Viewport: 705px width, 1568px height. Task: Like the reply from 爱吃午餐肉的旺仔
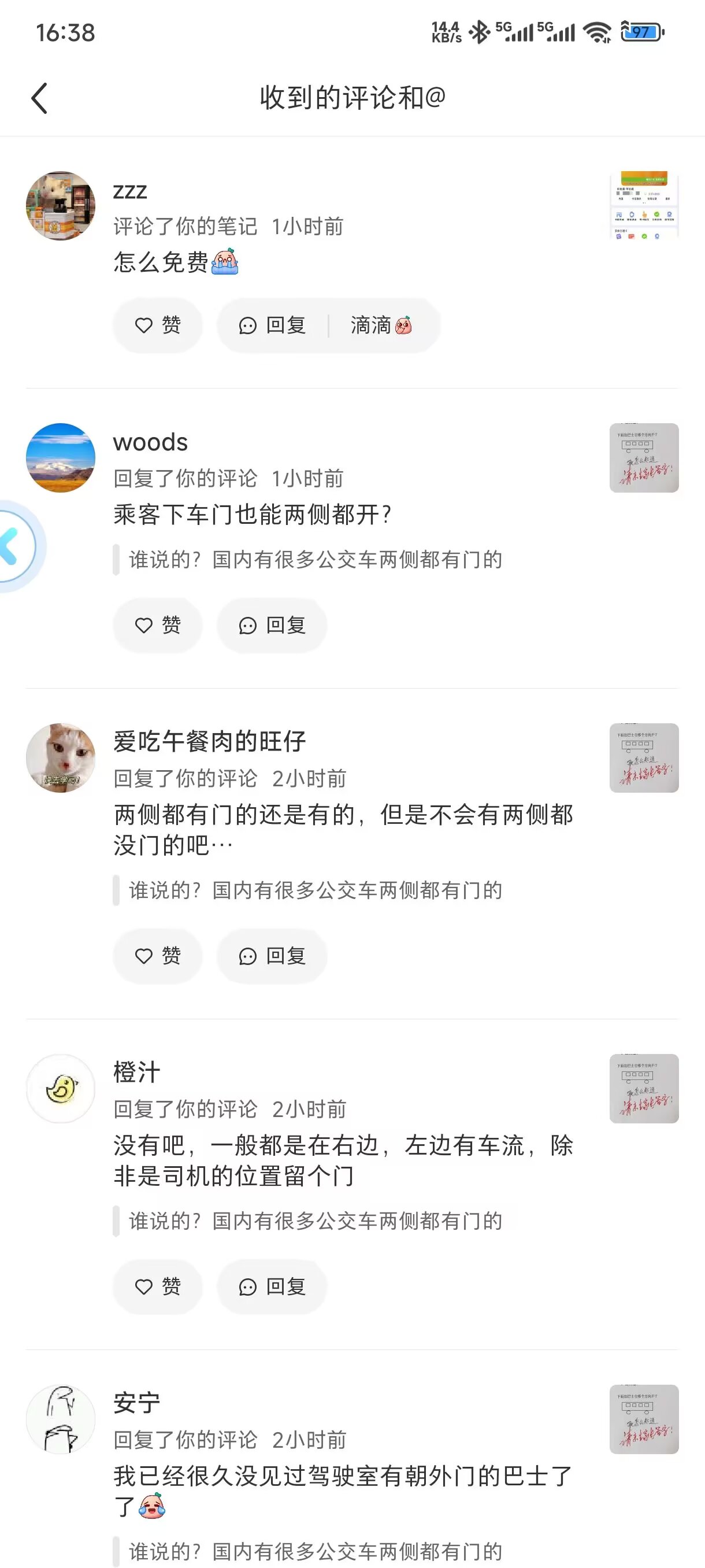158,956
